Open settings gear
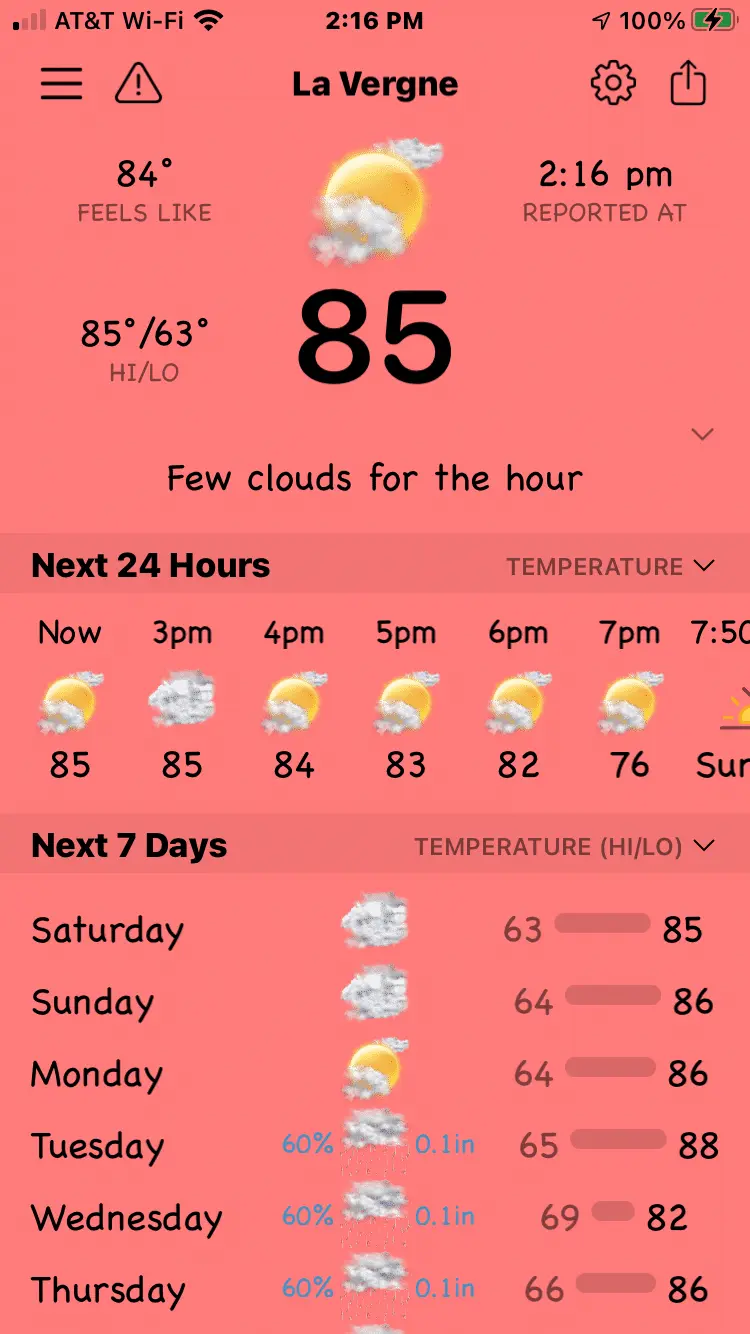 pos(613,84)
